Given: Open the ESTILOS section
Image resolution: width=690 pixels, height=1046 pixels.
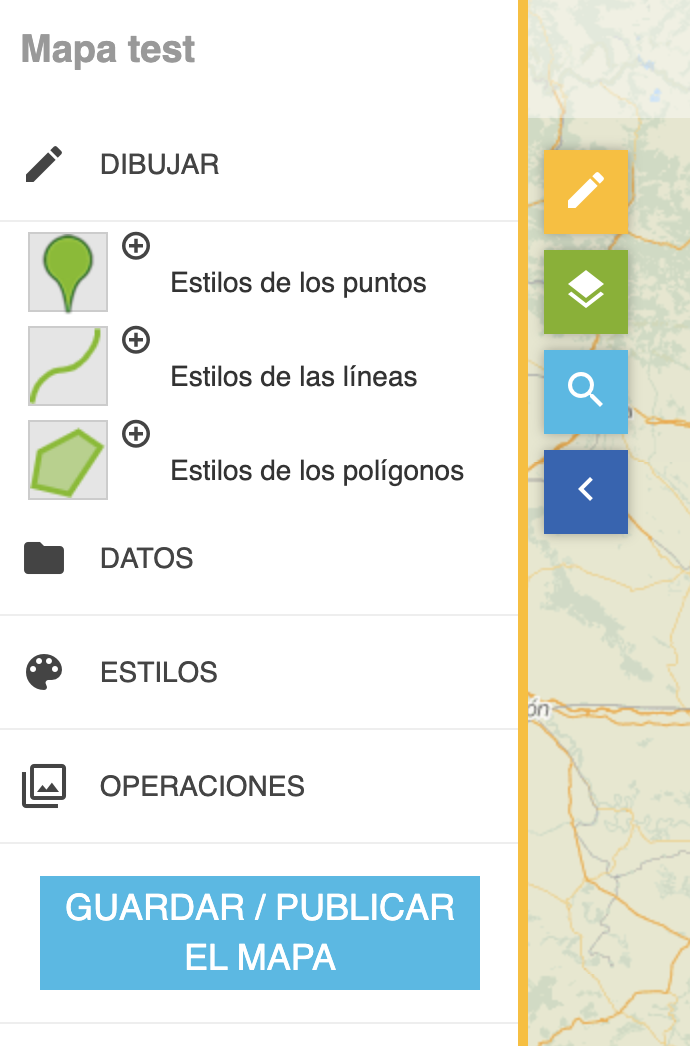Looking at the screenshot, I should pyautogui.click(x=158, y=672).
